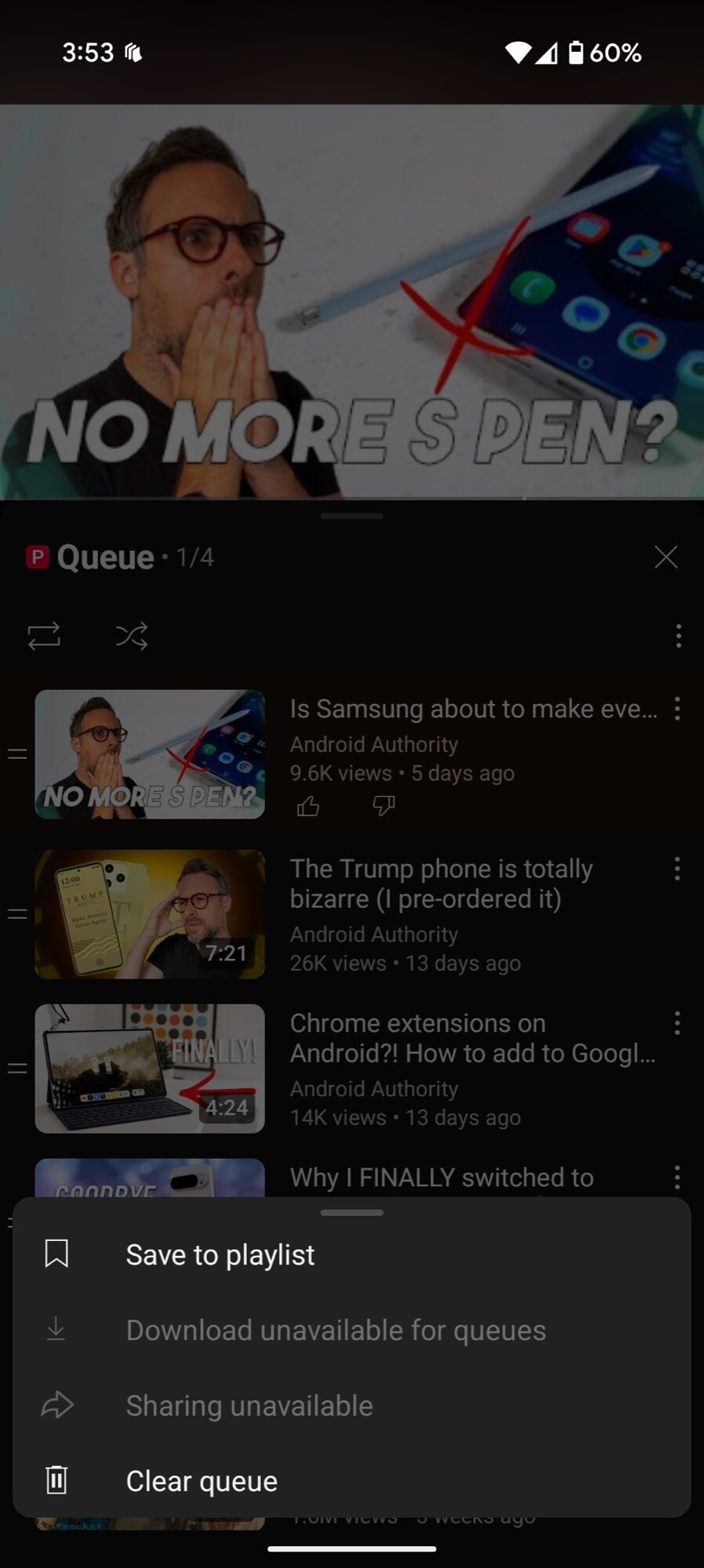
Task: Select Save to playlist
Action: 220,1255
